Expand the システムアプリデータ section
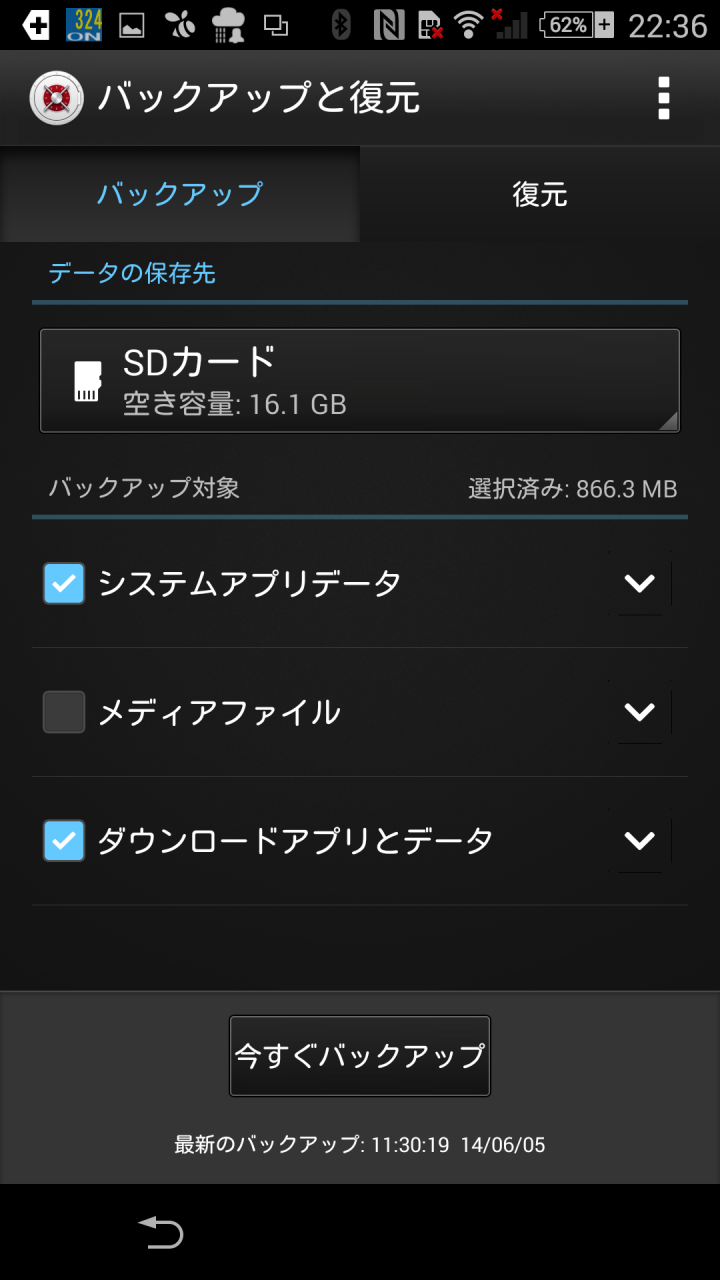Viewport: 720px width, 1280px height. point(640,583)
